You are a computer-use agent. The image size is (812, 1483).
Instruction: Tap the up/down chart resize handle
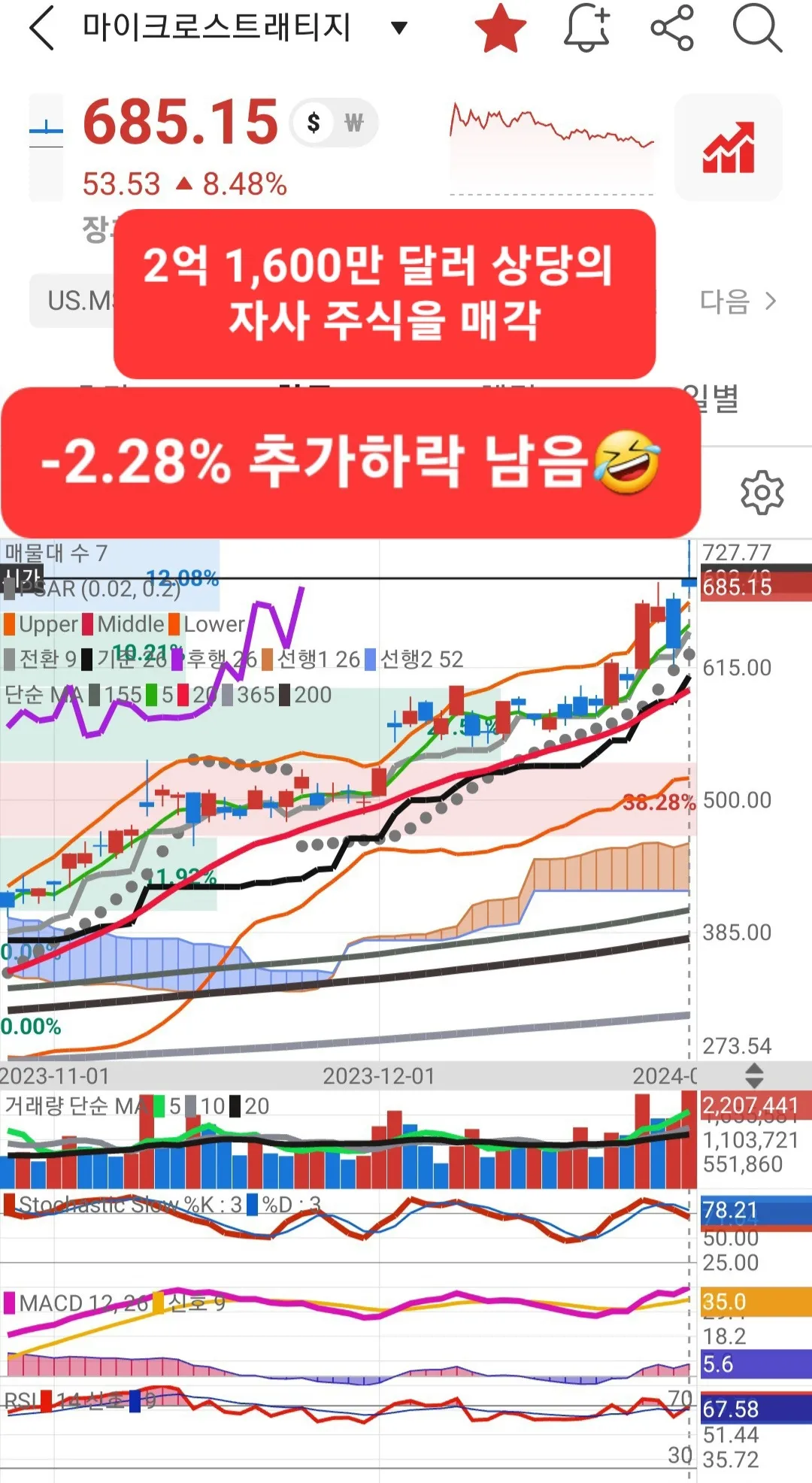pos(754,1075)
